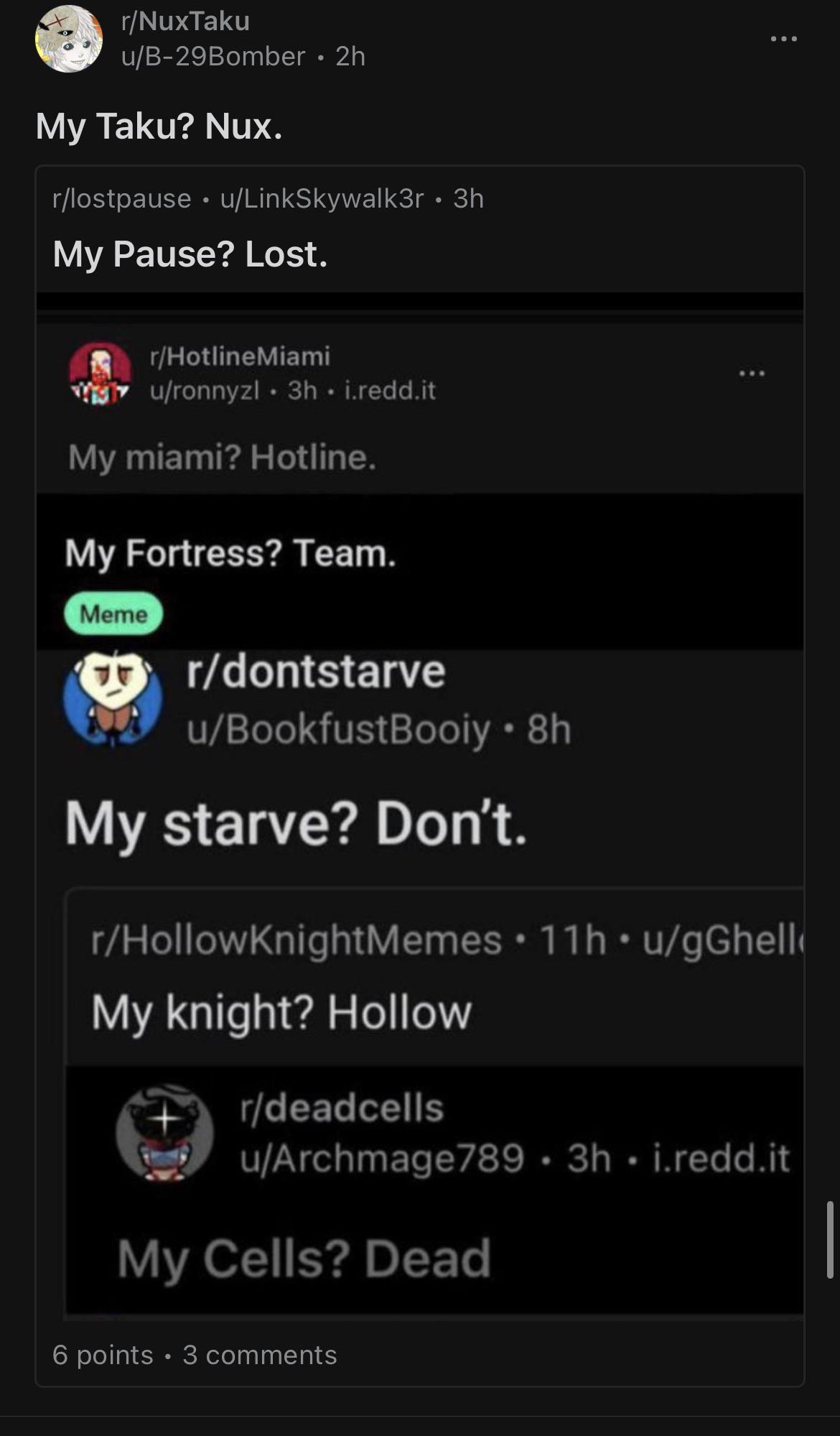The height and width of the screenshot is (1436, 840).
Task: Visit the r/NuxTaku subreddit
Action: click(186, 22)
